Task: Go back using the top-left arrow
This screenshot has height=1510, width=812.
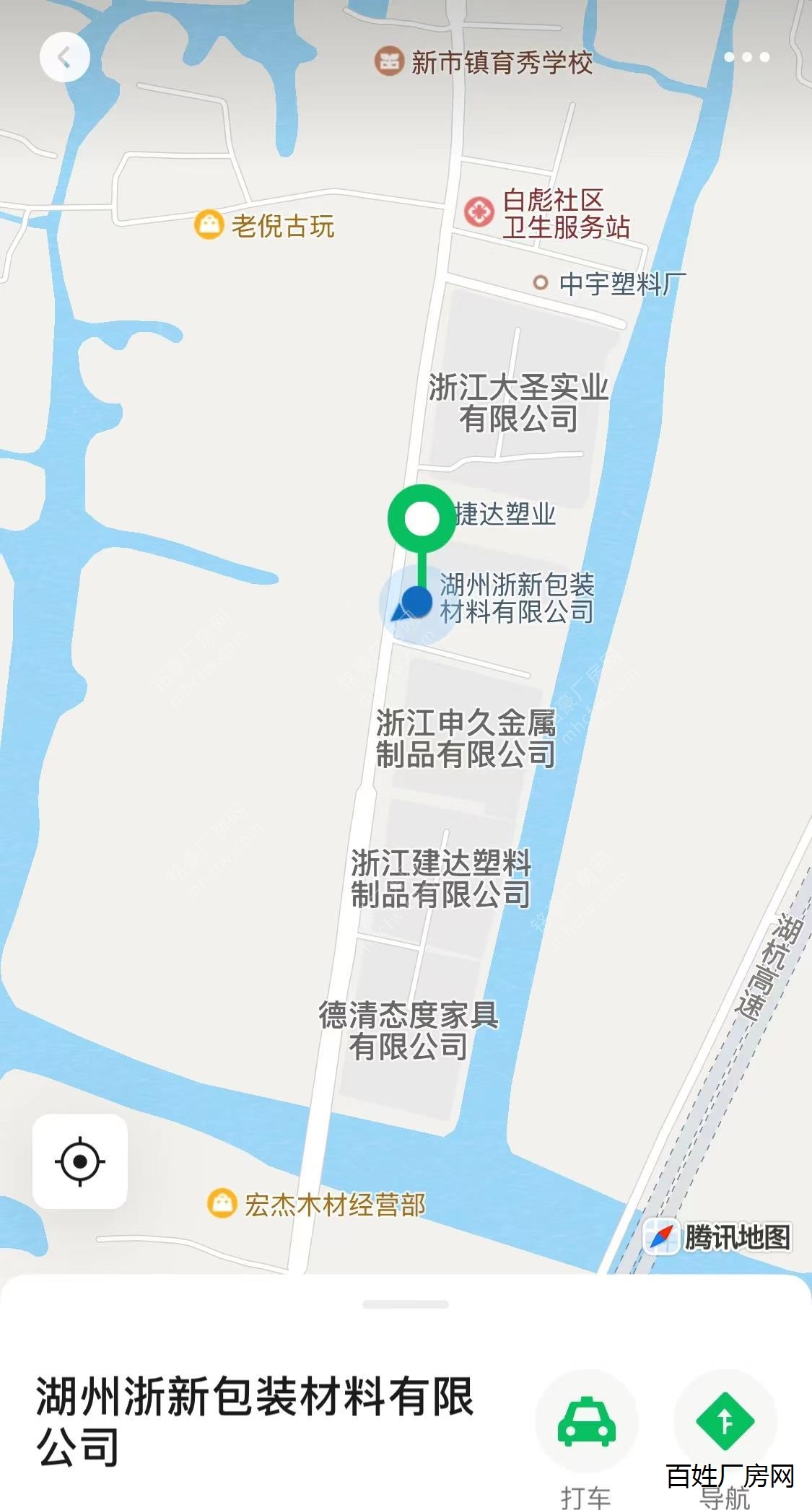Action: point(64,58)
